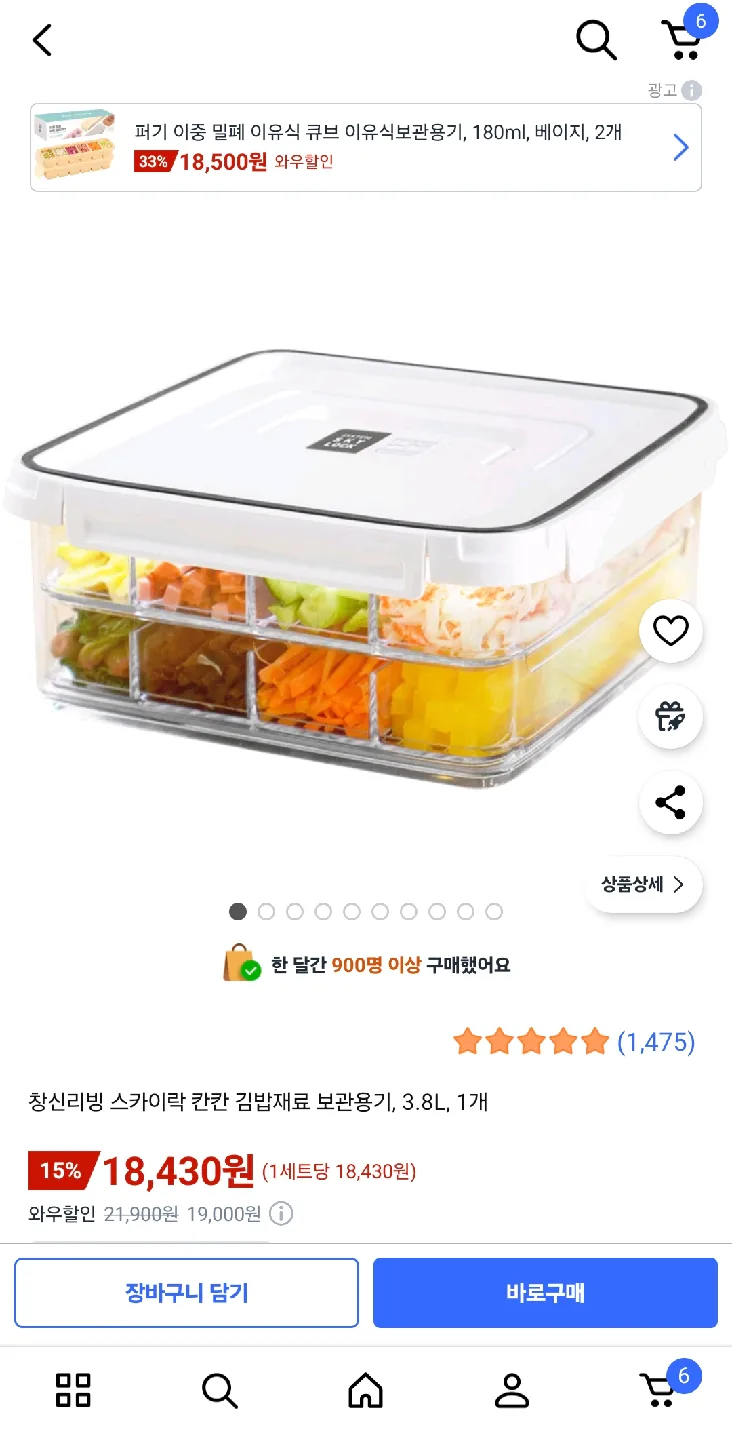The height and width of the screenshot is (1440, 732).
Task: Tap the ad info icon next to 광고
Action: [x=691, y=91]
